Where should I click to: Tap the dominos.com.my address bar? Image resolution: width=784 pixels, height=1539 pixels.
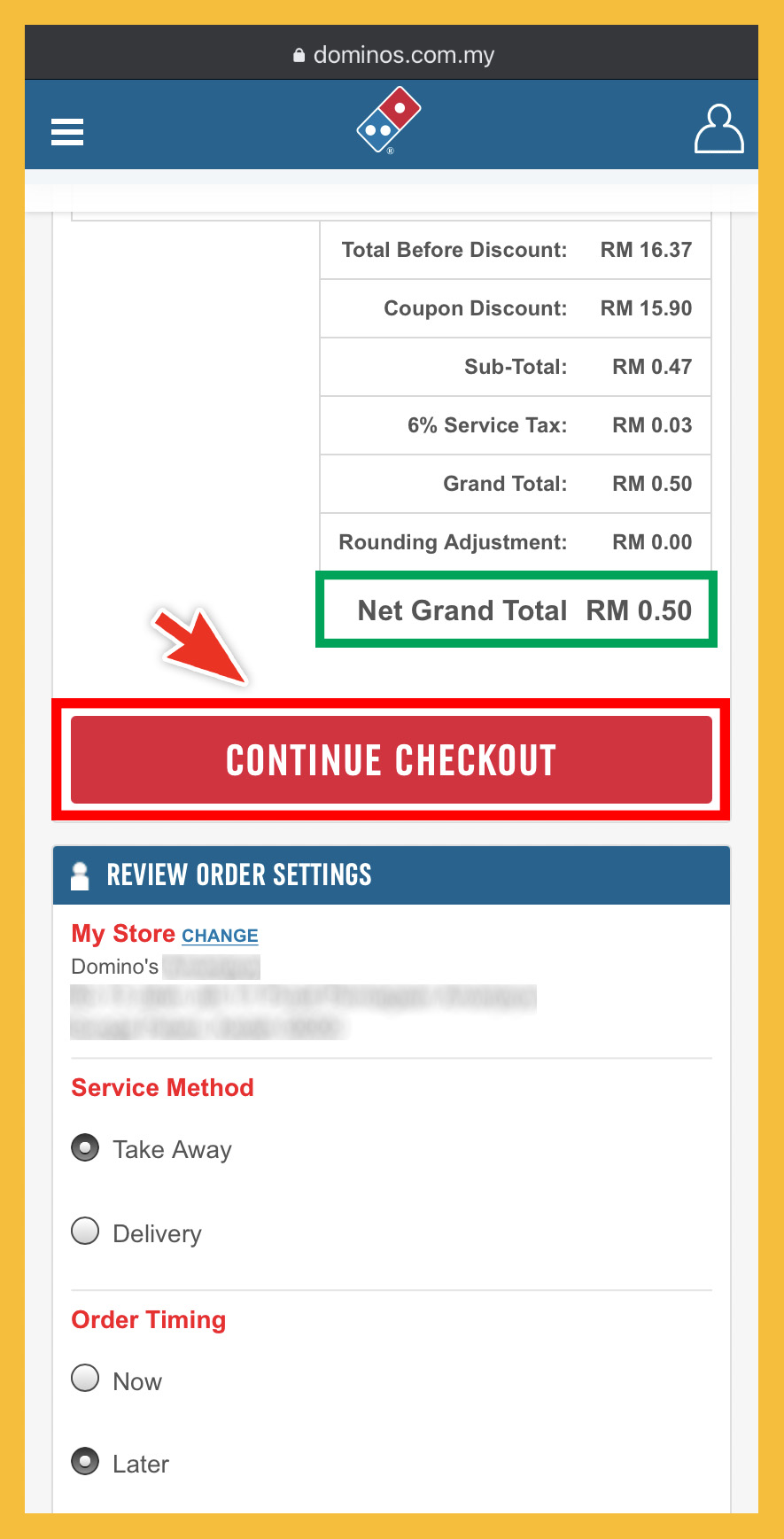click(392, 55)
